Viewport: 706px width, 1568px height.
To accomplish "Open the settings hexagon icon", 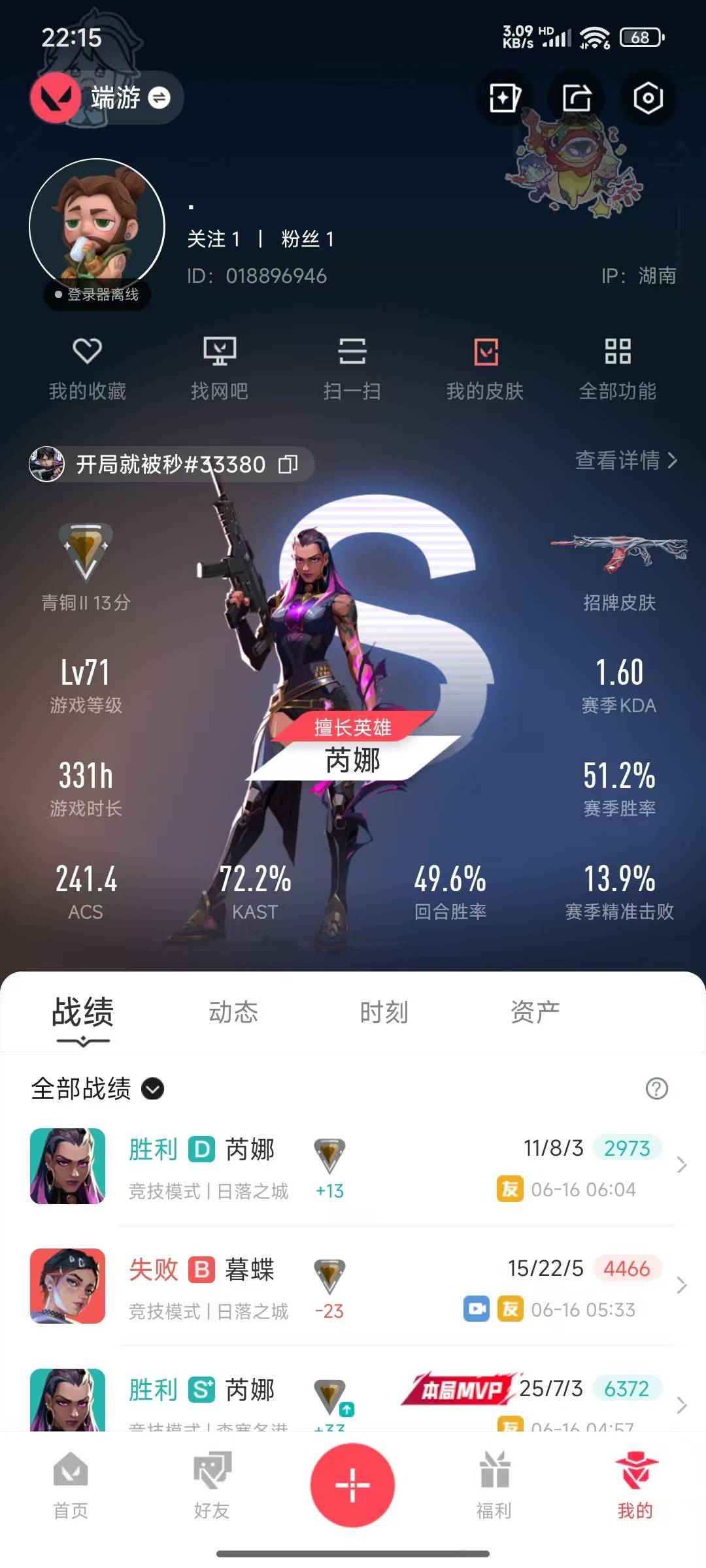I will [x=648, y=98].
